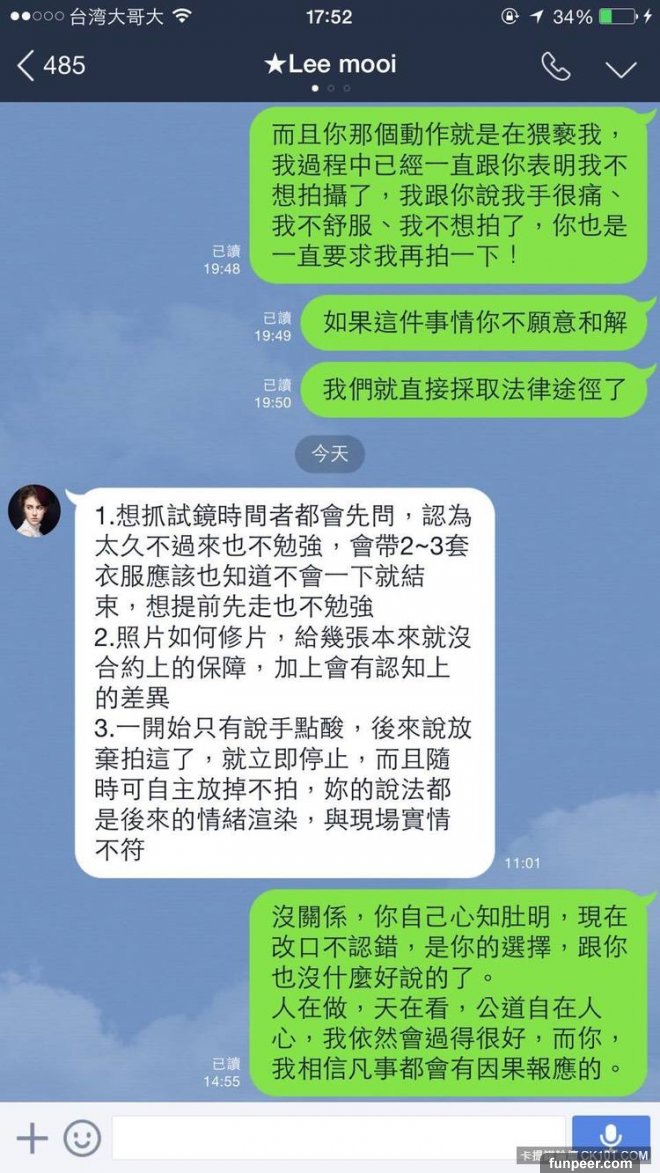
Task: Record a voice message with microphone
Action: (x=610, y=1138)
